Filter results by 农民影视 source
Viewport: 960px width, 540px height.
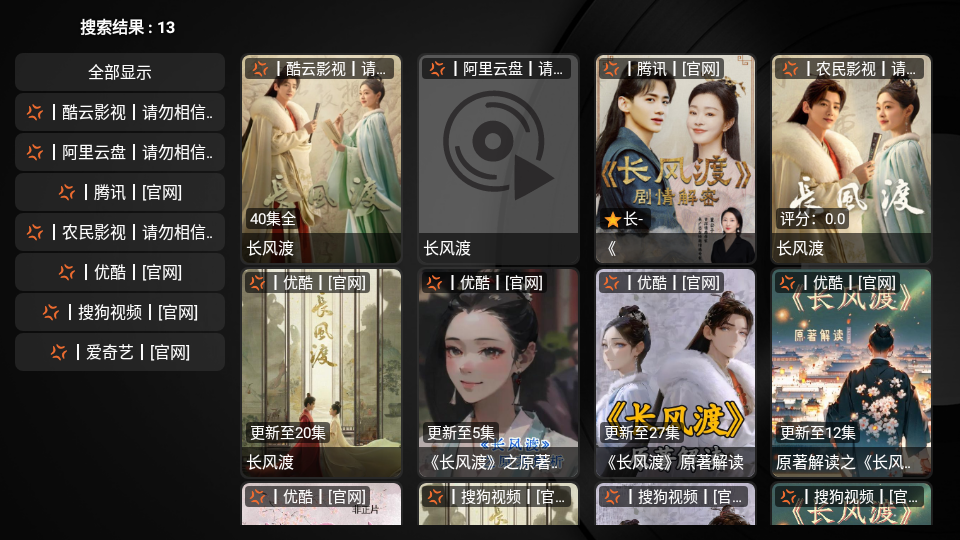pyautogui.click(x=120, y=232)
